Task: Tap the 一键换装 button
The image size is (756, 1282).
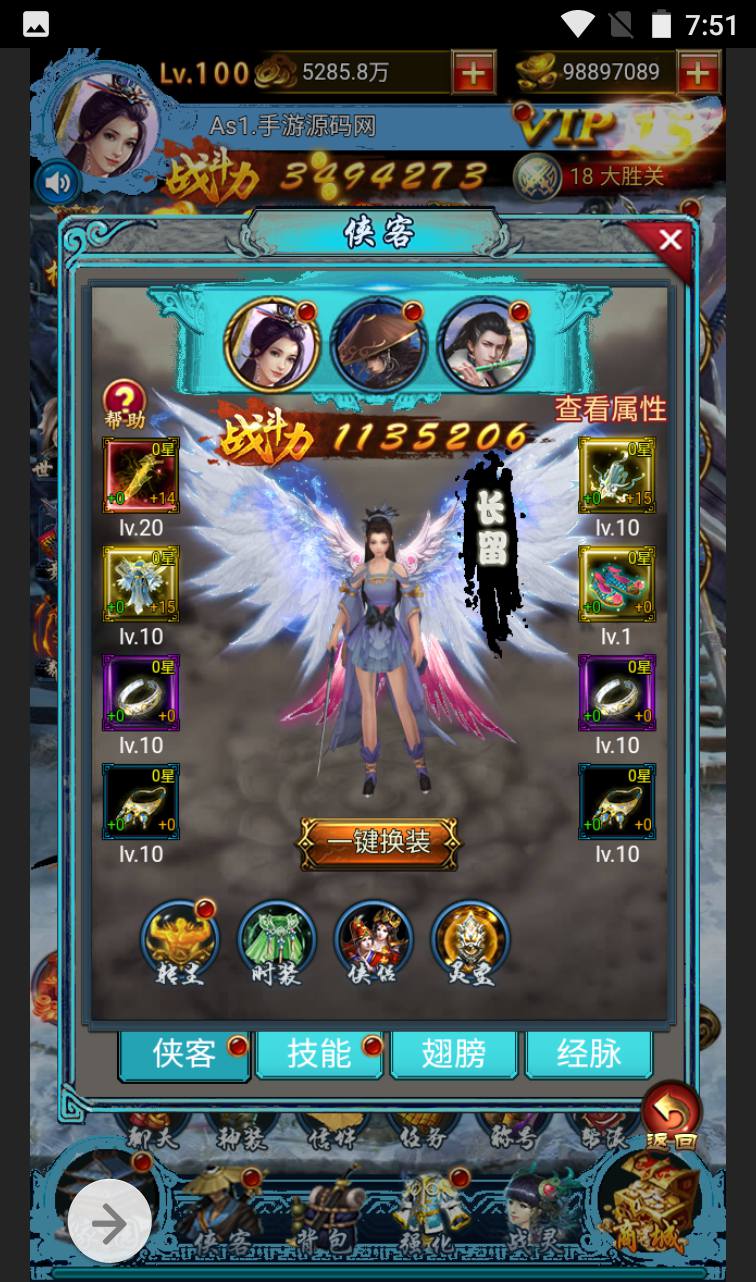Action: coord(379,842)
